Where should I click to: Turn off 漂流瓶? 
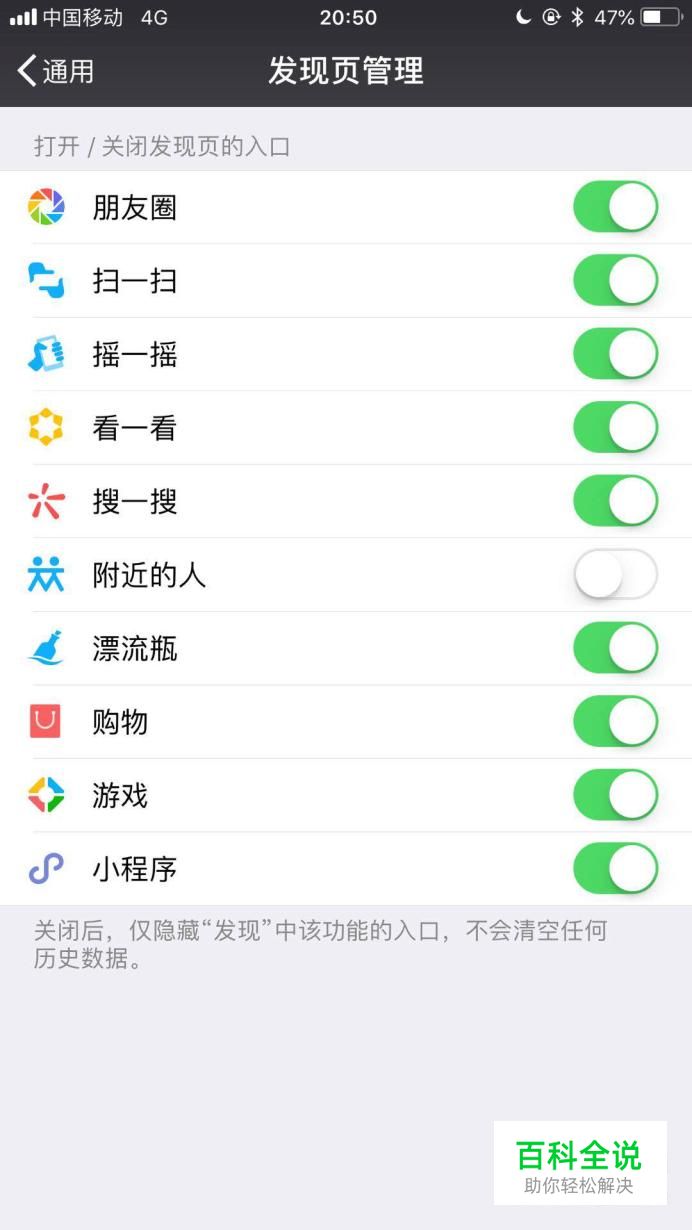[x=616, y=648]
